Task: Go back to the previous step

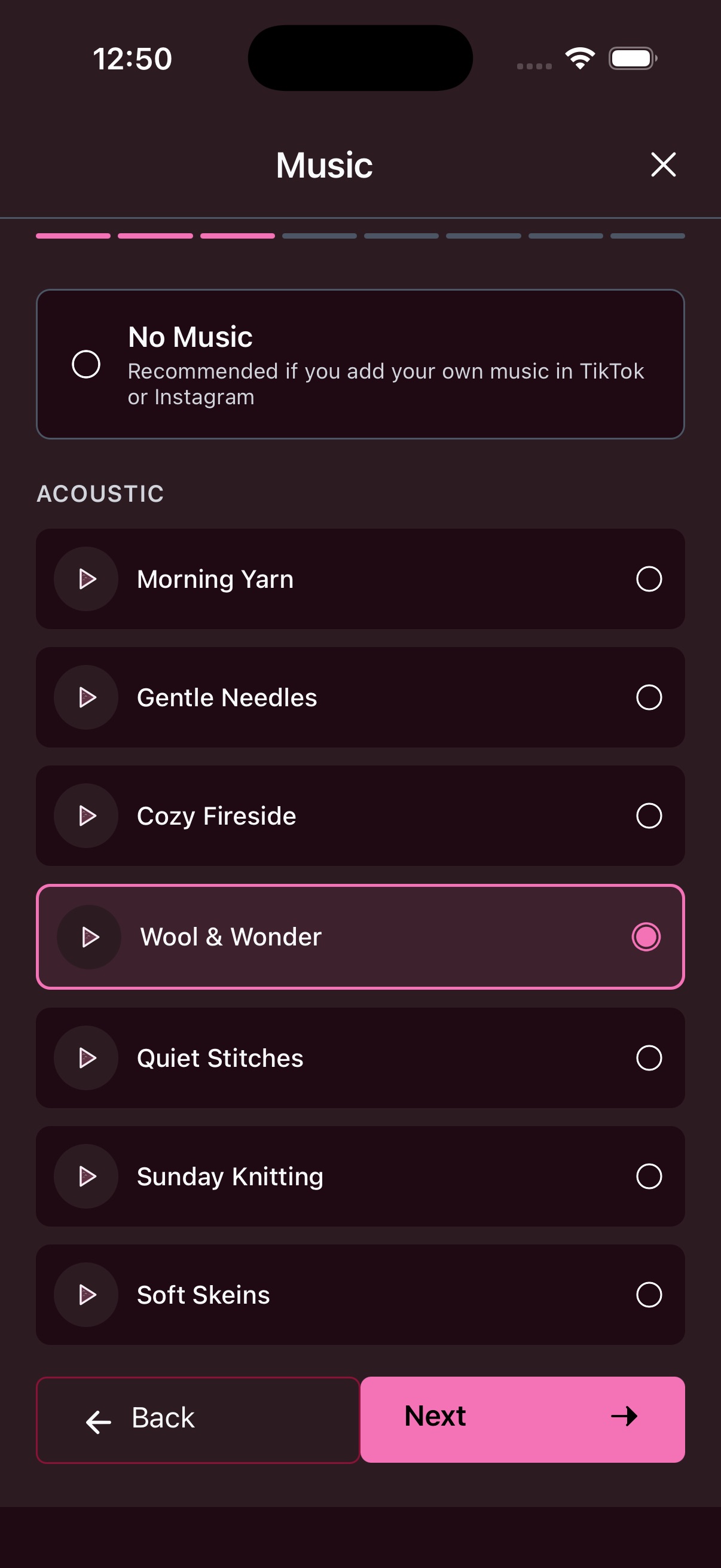Action: [197, 1418]
